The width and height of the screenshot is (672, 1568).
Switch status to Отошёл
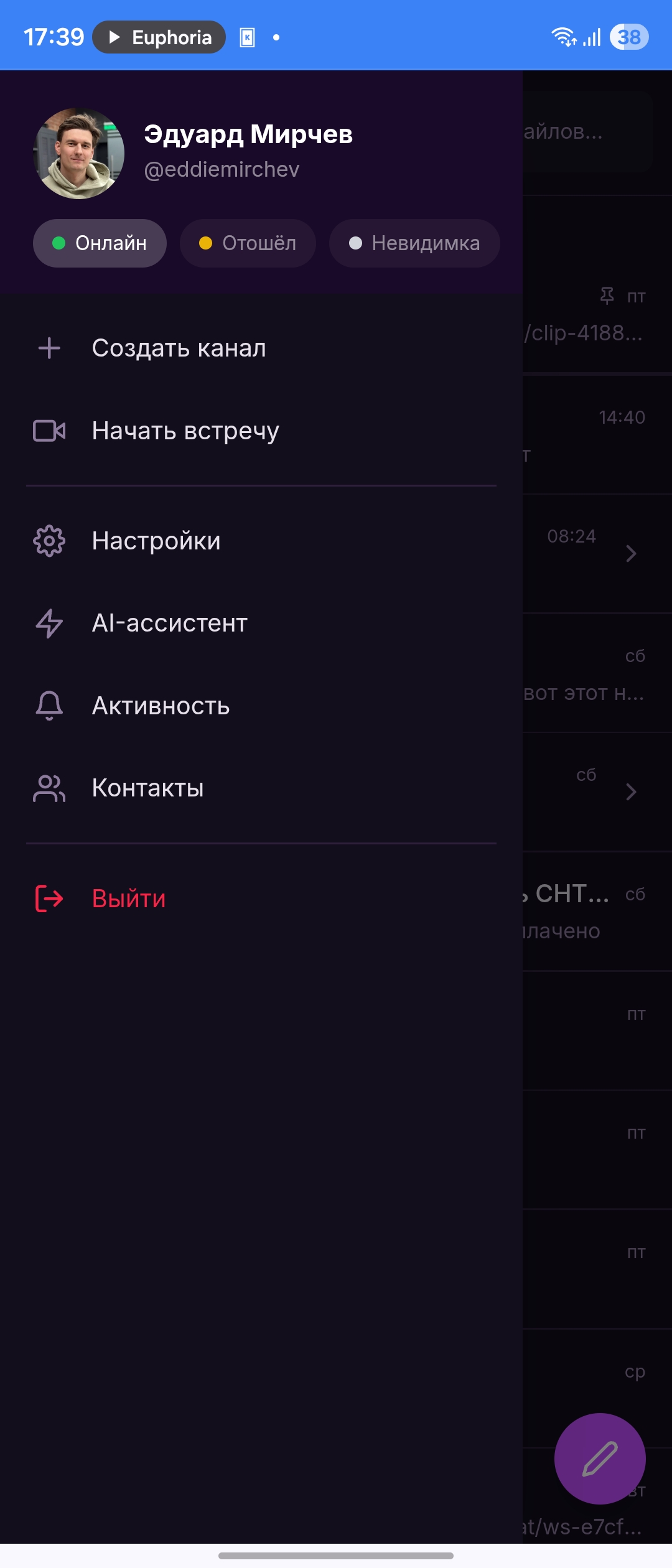247,243
